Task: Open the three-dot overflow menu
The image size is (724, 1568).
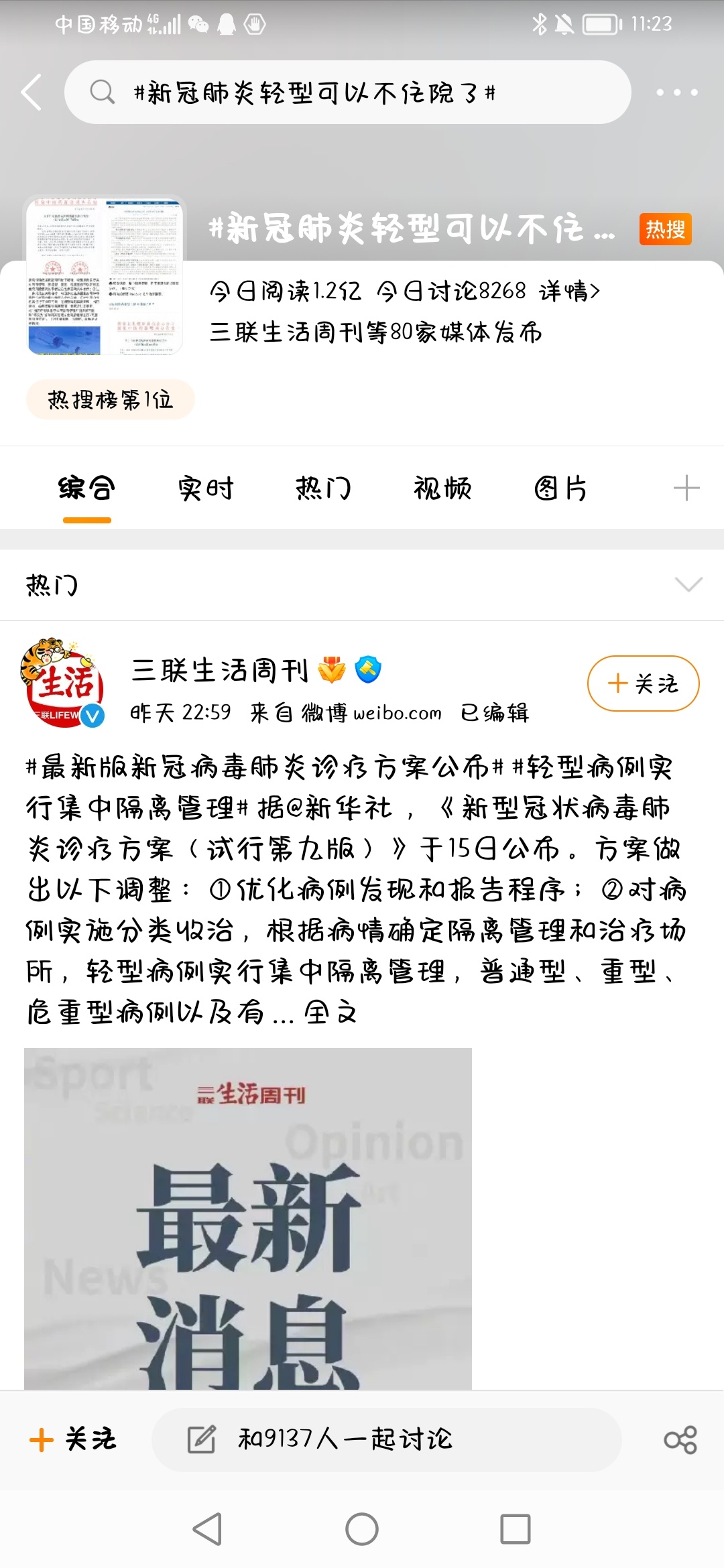Action: (x=676, y=92)
